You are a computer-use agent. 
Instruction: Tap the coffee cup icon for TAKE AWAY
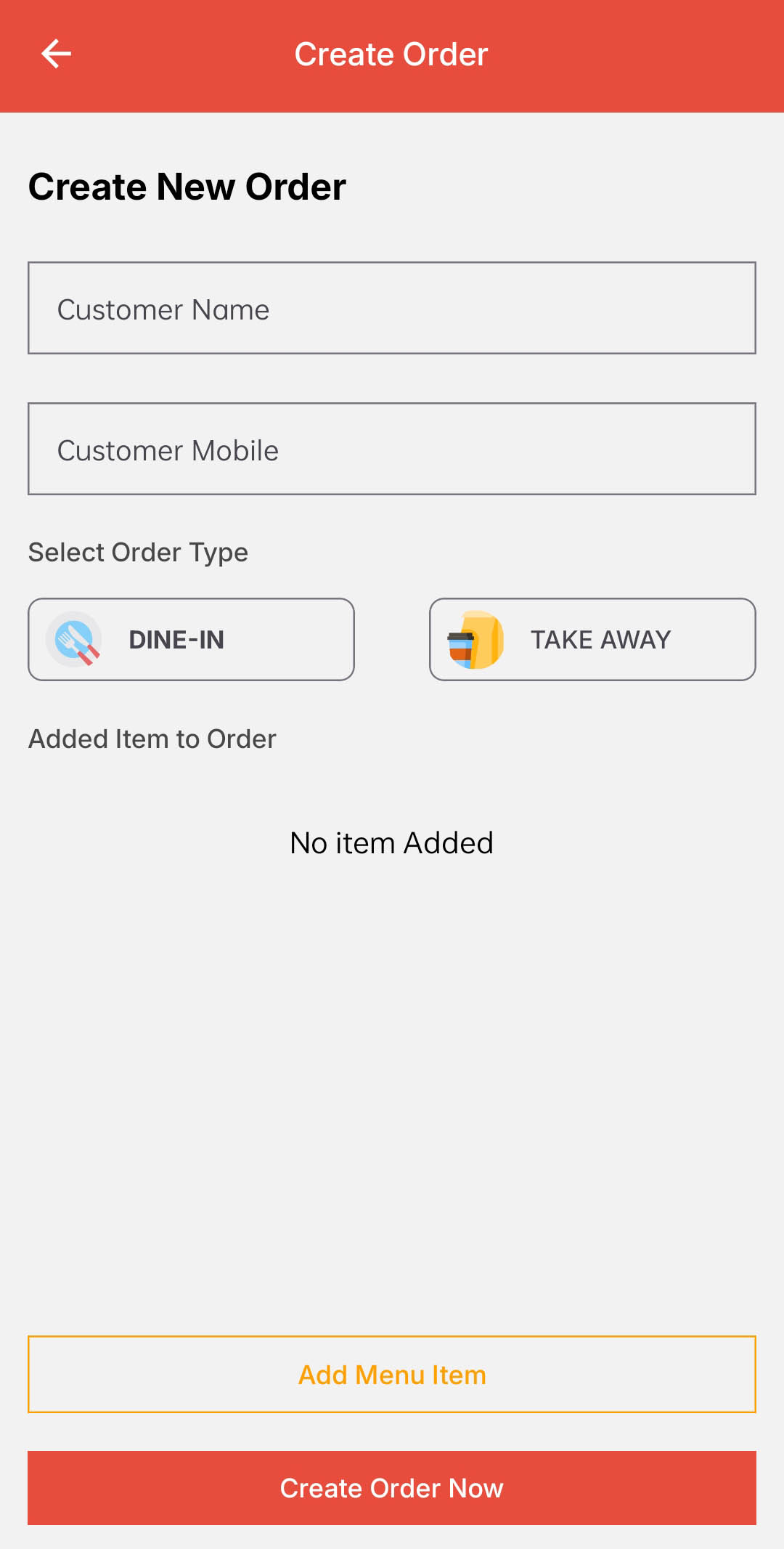tap(473, 639)
